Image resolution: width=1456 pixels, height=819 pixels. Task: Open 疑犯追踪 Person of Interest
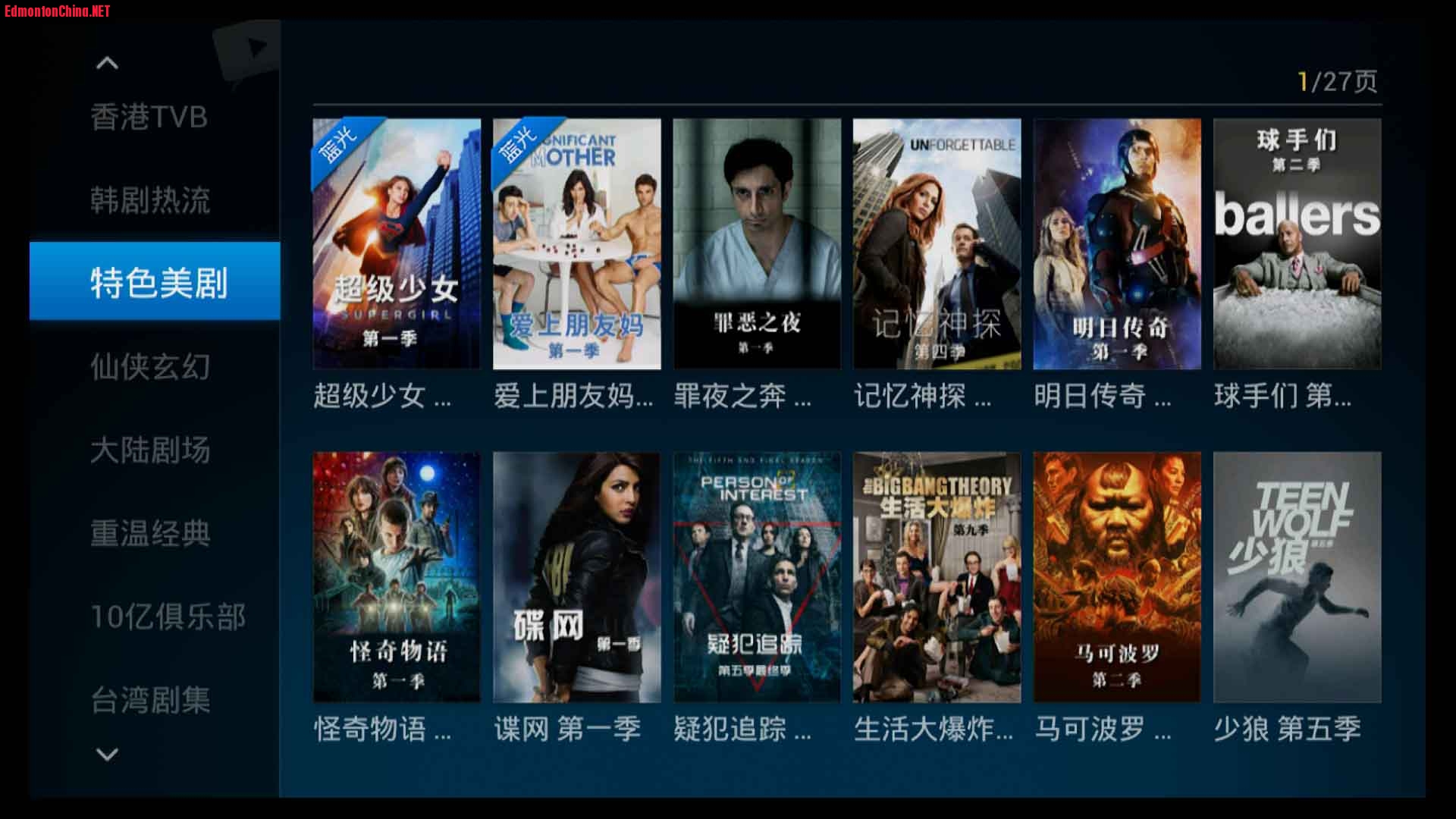[x=757, y=577]
